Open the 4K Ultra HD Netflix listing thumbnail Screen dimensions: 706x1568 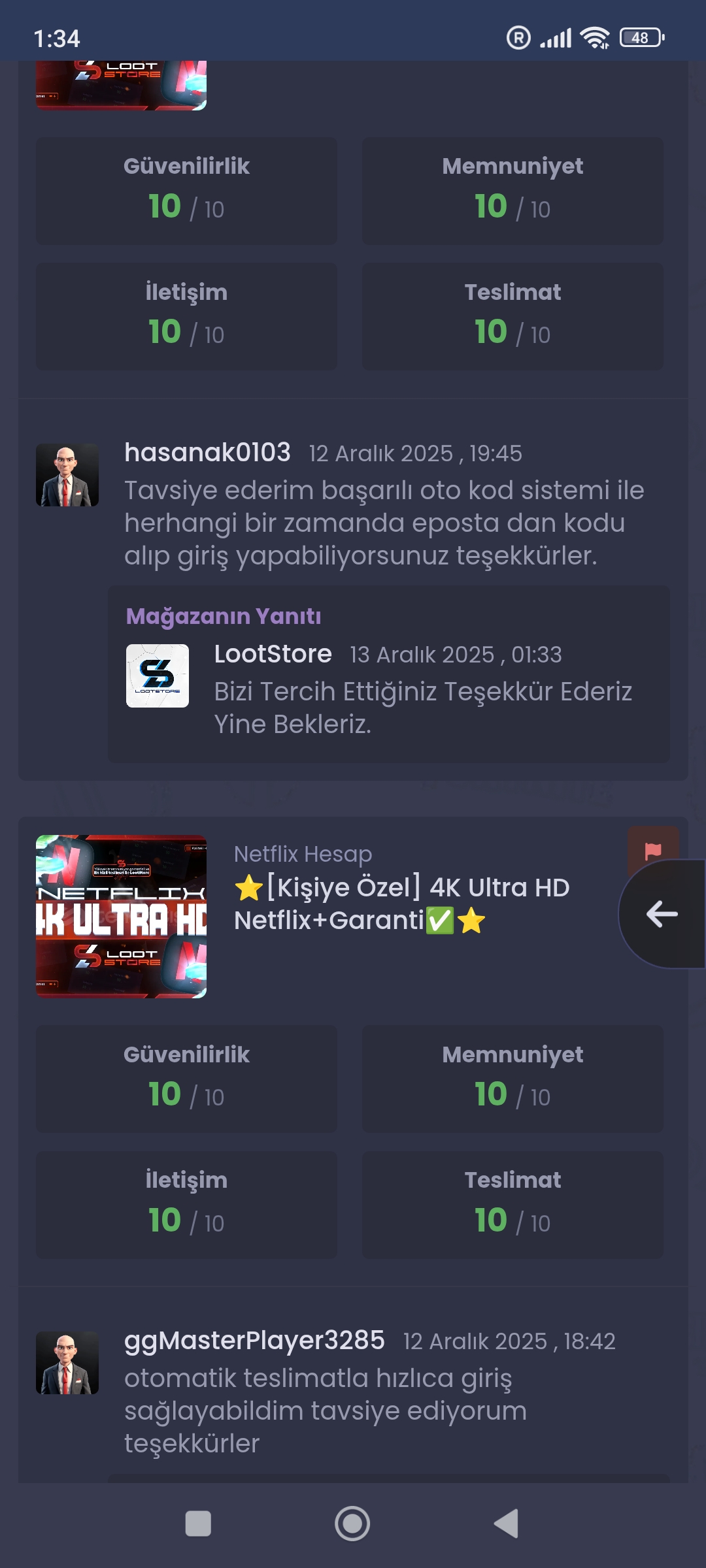coord(121,916)
